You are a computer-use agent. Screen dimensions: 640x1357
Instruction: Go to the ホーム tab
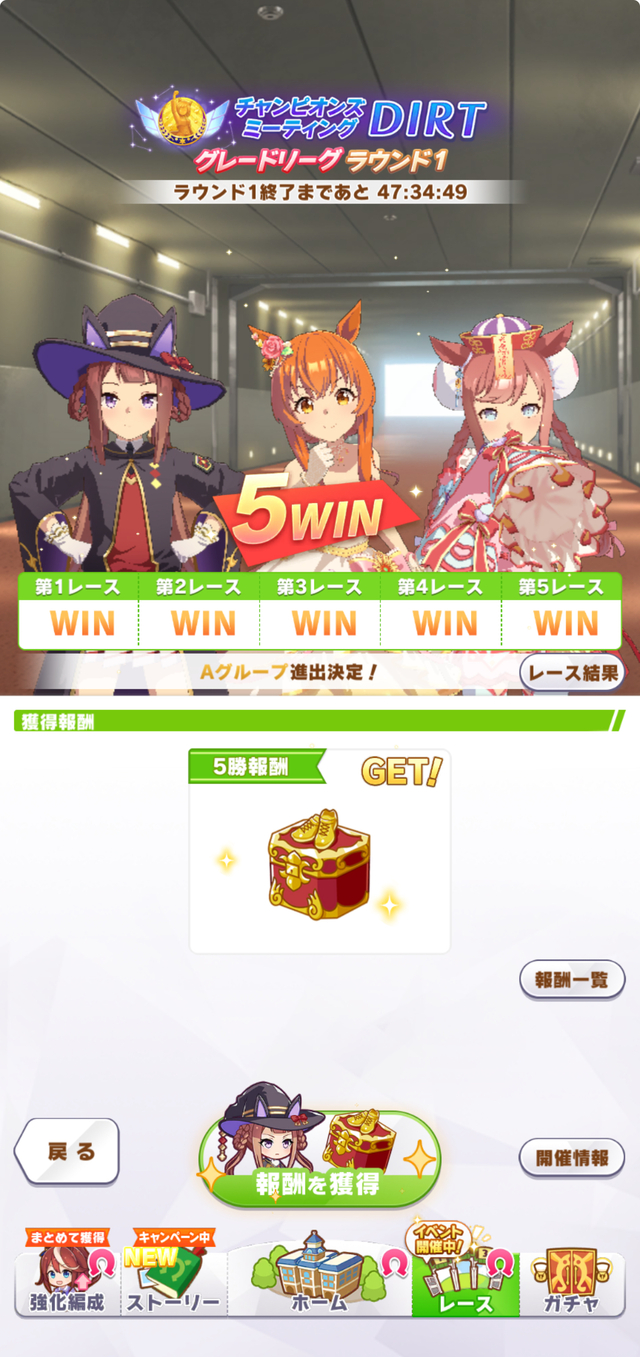point(319,1284)
